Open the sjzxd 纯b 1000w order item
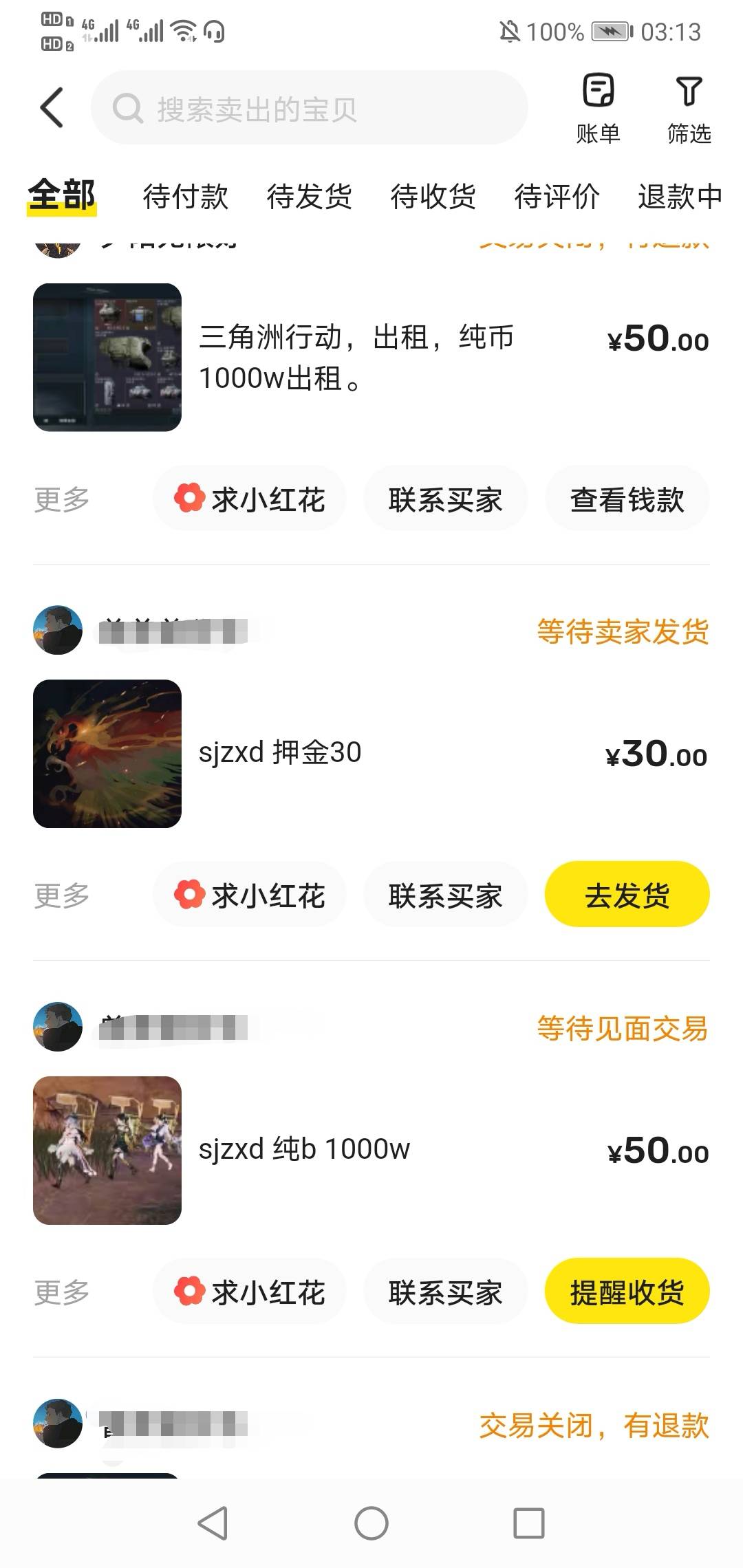The height and width of the screenshot is (1568, 743). [x=371, y=1150]
